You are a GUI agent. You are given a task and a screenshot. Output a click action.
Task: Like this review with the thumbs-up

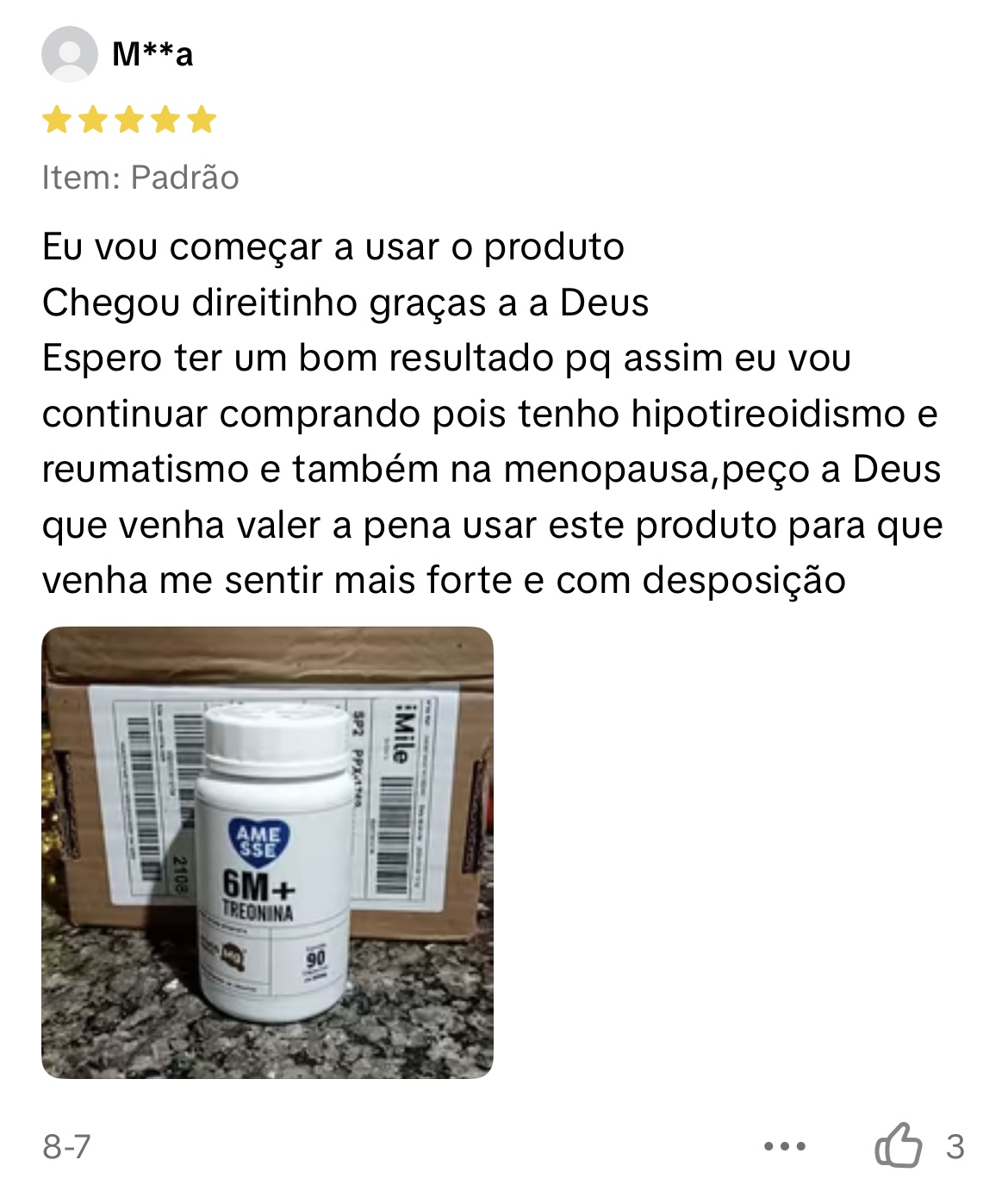point(898,1145)
